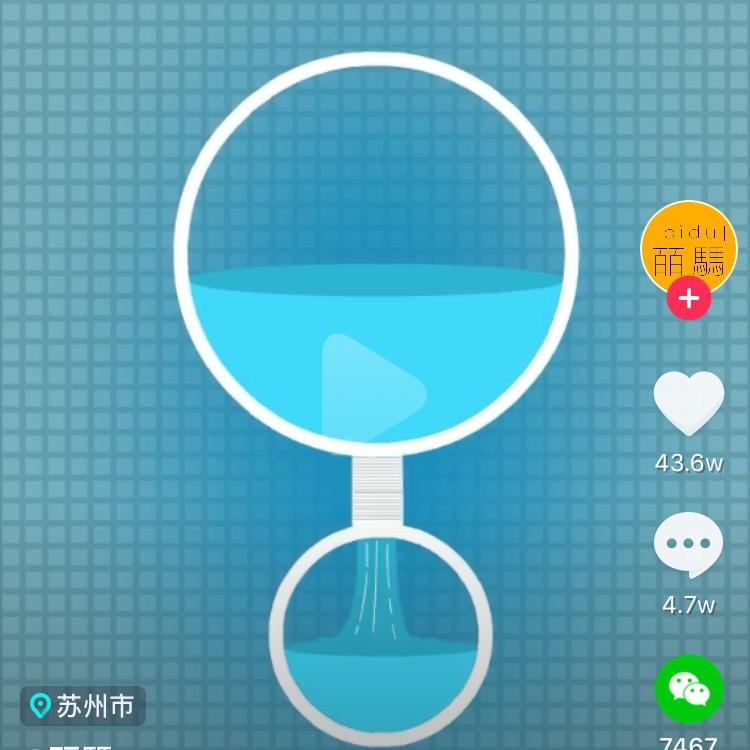Open the comments bubble
The width and height of the screenshot is (750, 750).
pyautogui.click(x=688, y=545)
